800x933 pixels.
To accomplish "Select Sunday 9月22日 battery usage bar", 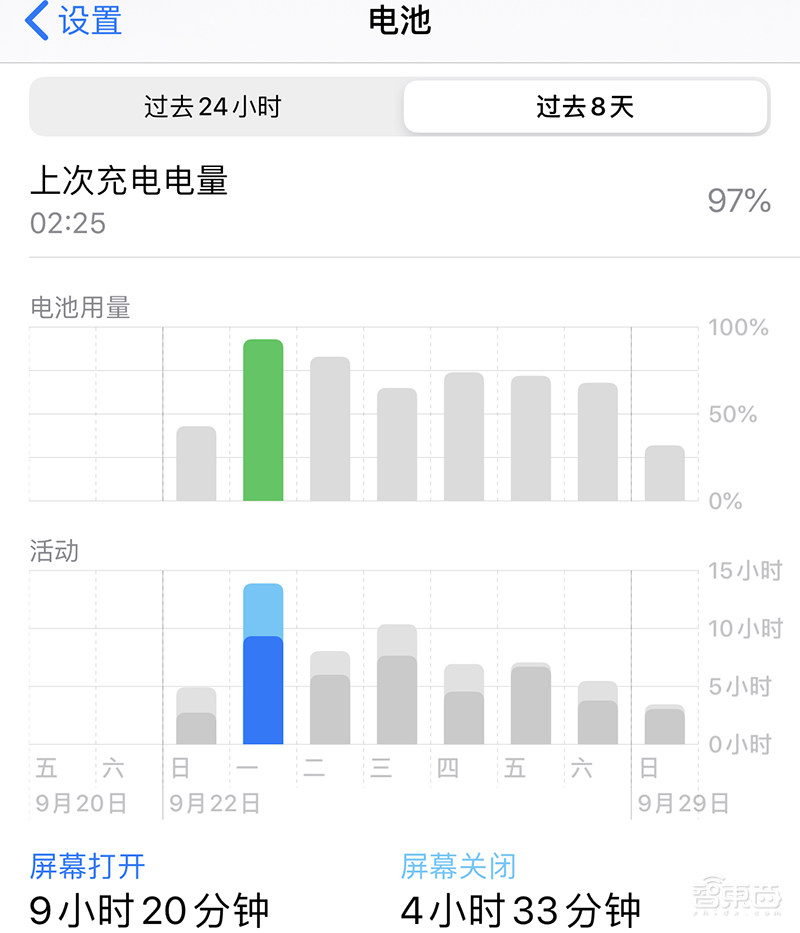I will [196, 460].
